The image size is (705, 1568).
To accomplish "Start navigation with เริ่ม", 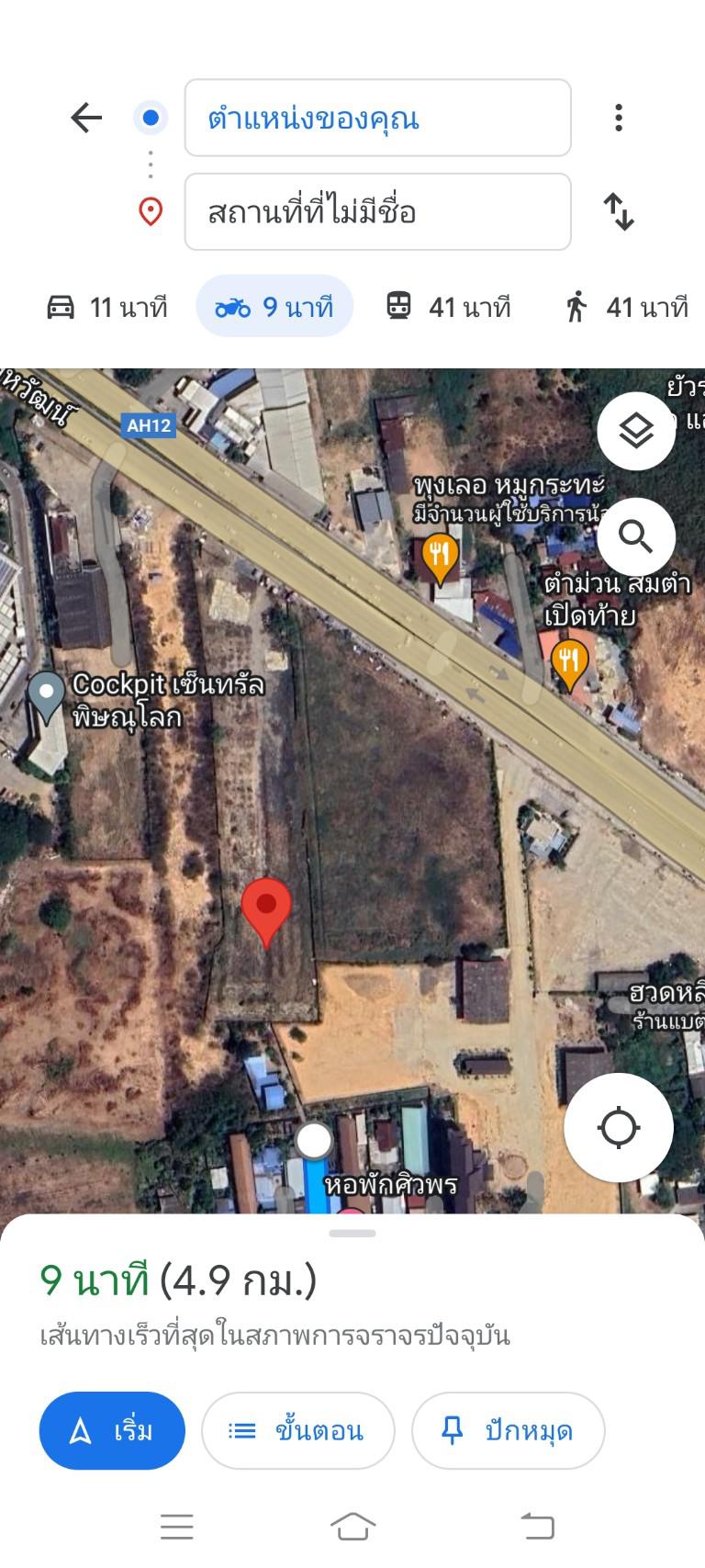I will click(112, 1430).
